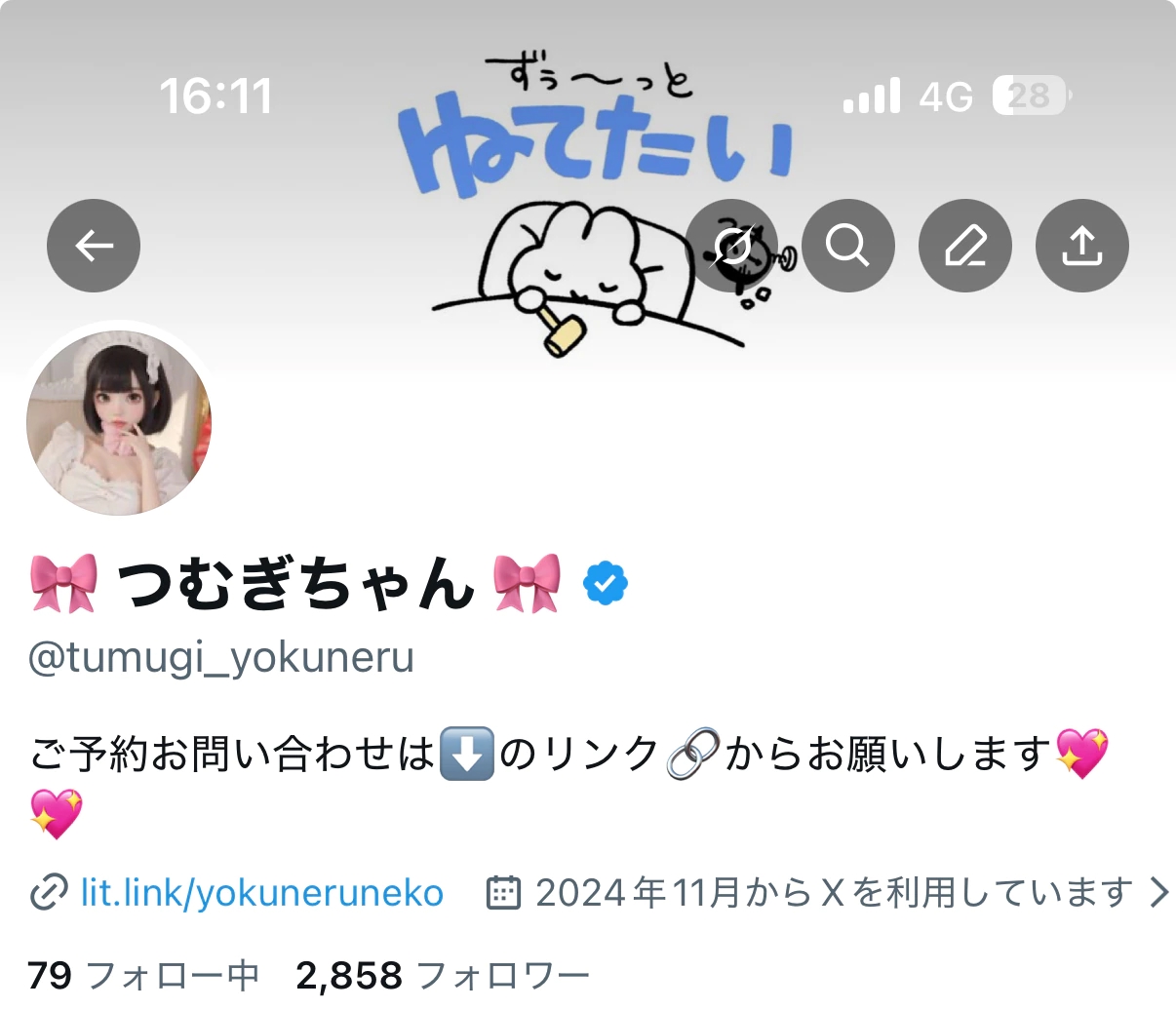Open the header banner image
Image resolution: width=1176 pixels, height=1009 pixels.
pyautogui.click(x=585, y=146)
